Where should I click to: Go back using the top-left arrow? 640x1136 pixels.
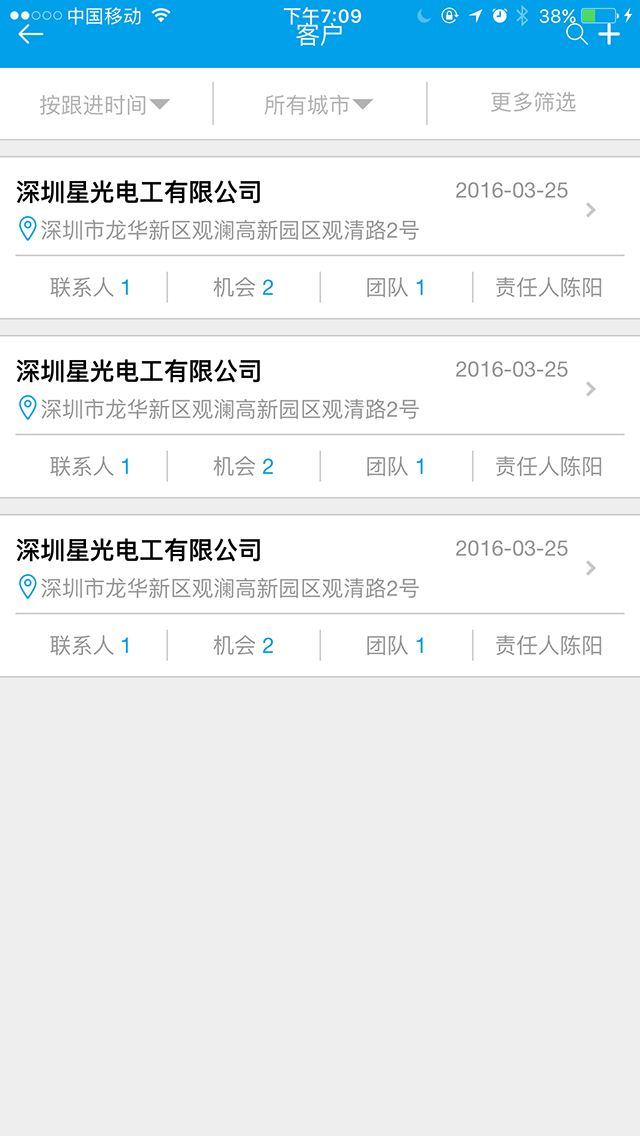pos(31,34)
